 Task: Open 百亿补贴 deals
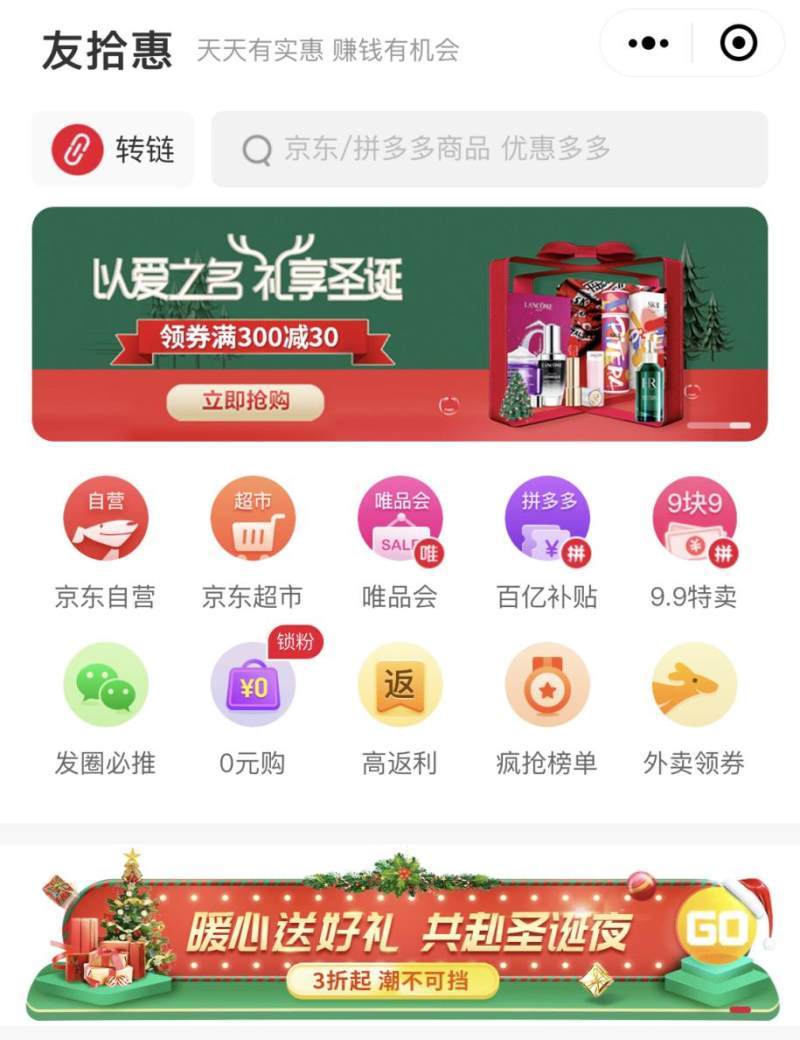coord(547,541)
